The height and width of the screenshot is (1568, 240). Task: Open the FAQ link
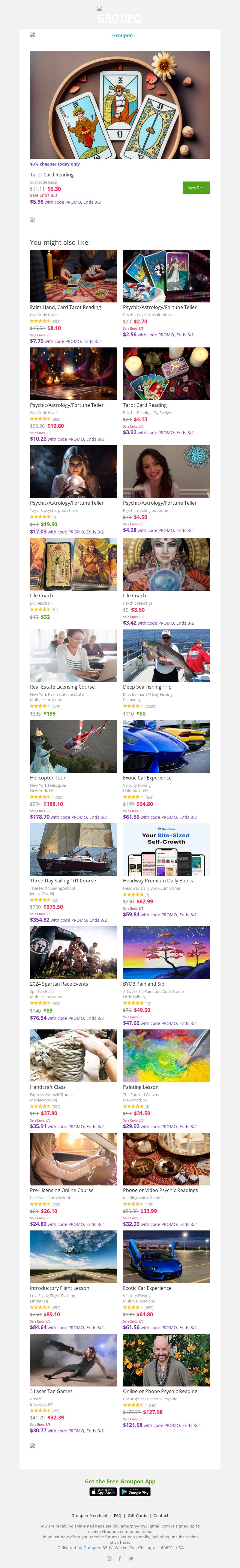pos(118,1515)
